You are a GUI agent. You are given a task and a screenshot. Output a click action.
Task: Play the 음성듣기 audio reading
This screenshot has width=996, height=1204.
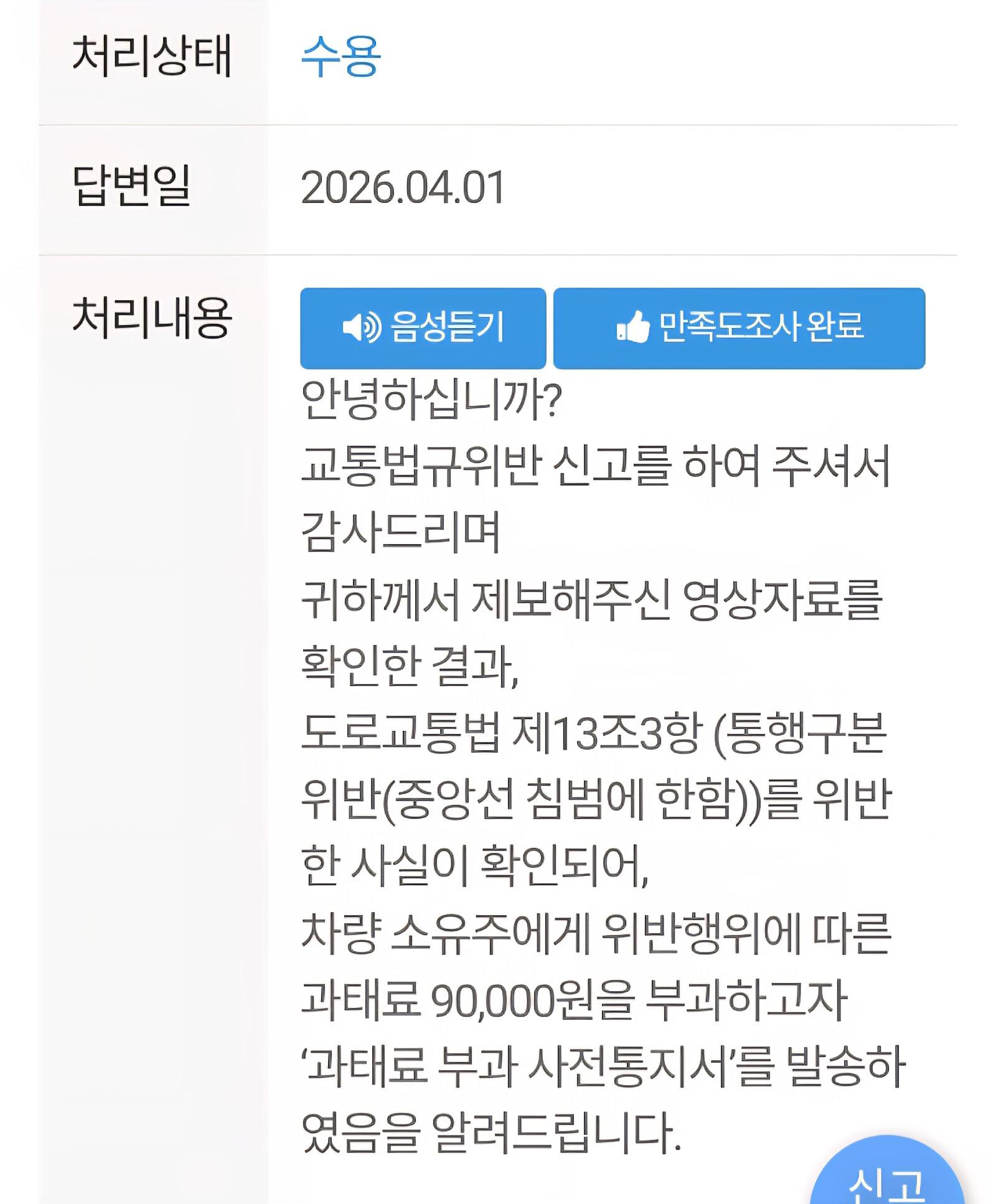(423, 327)
